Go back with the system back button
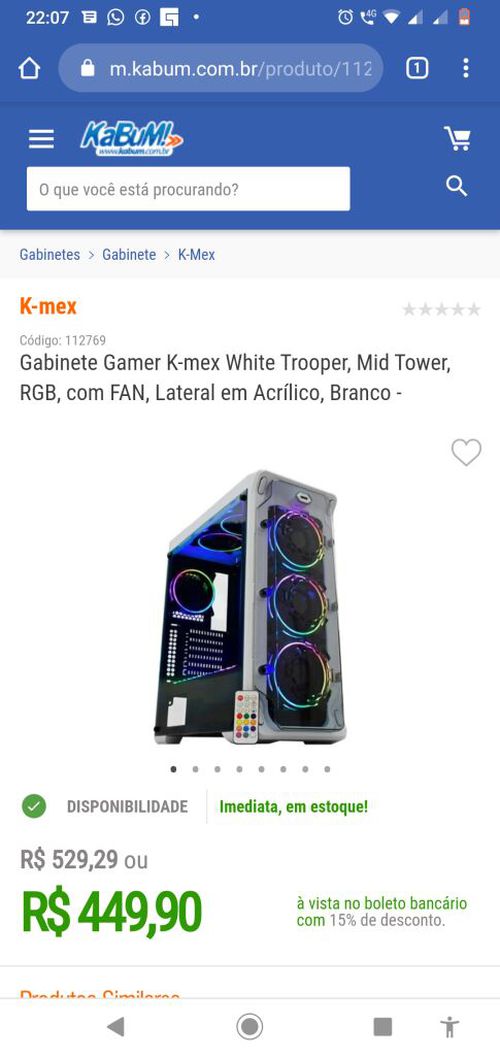The width and height of the screenshot is (500, 1056). click(116, 1026)
